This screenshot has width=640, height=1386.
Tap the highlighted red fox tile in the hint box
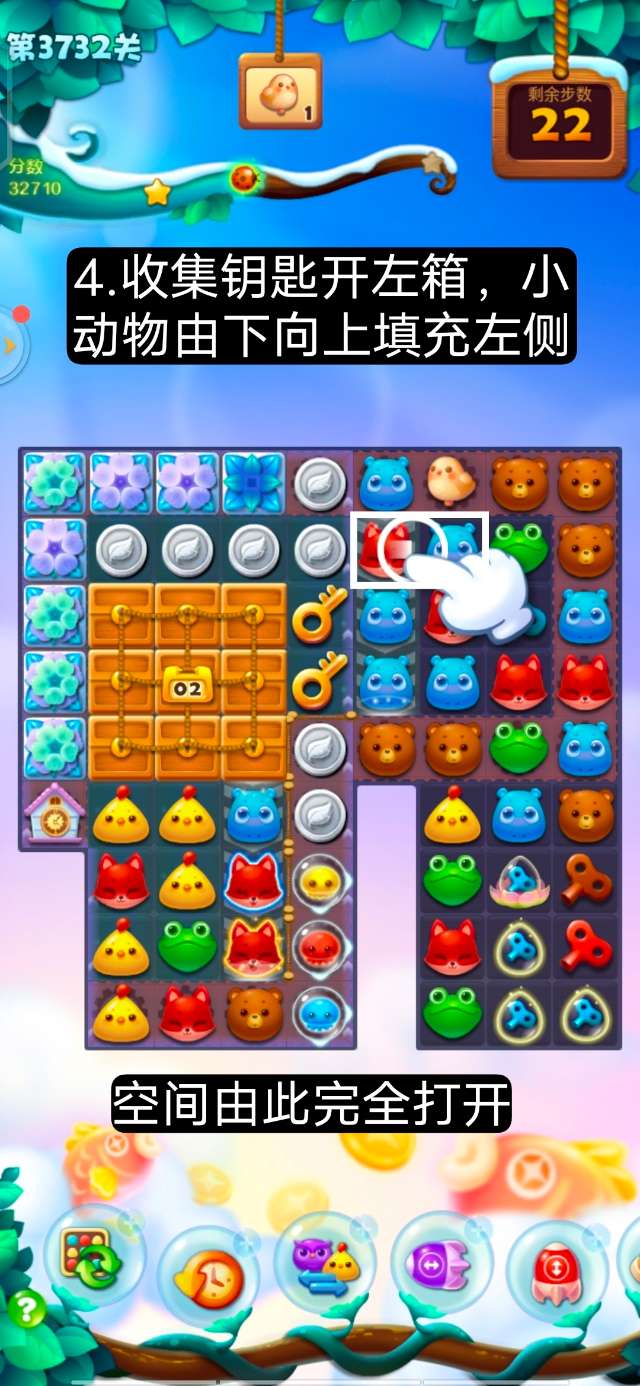click(385, 550)
